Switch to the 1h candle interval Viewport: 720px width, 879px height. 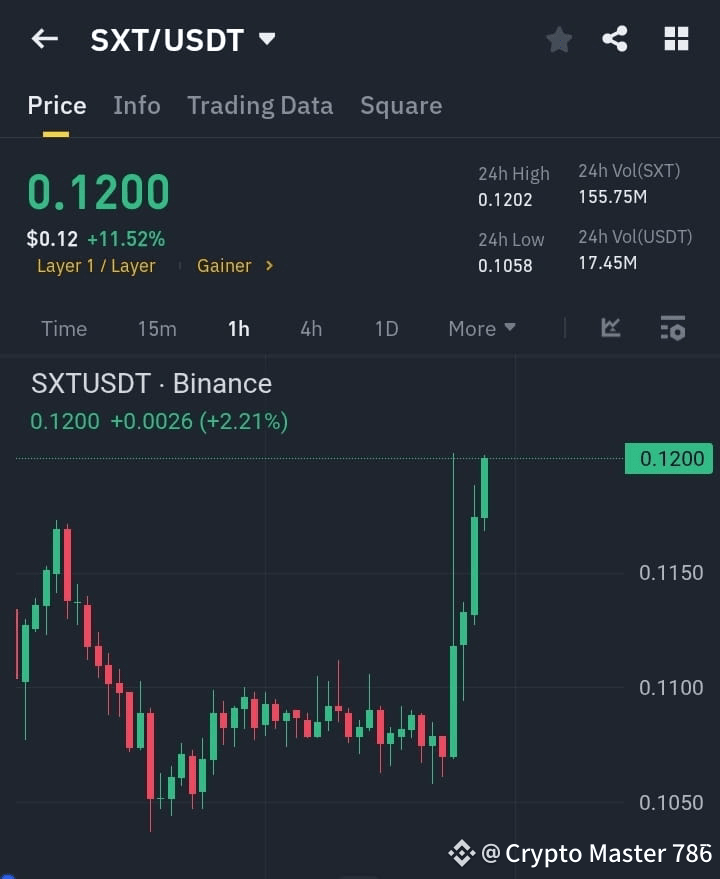click(238, 328)
